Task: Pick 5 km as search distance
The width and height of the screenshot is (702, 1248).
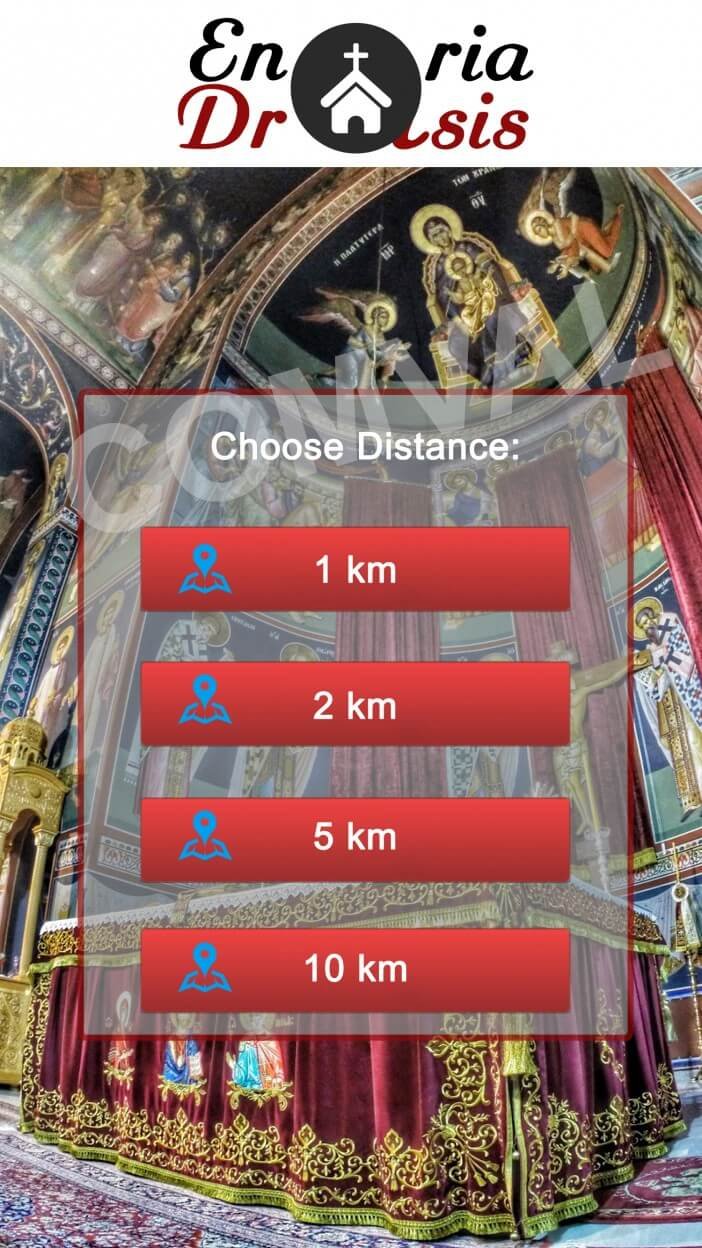Action: [x=355, y=837]
